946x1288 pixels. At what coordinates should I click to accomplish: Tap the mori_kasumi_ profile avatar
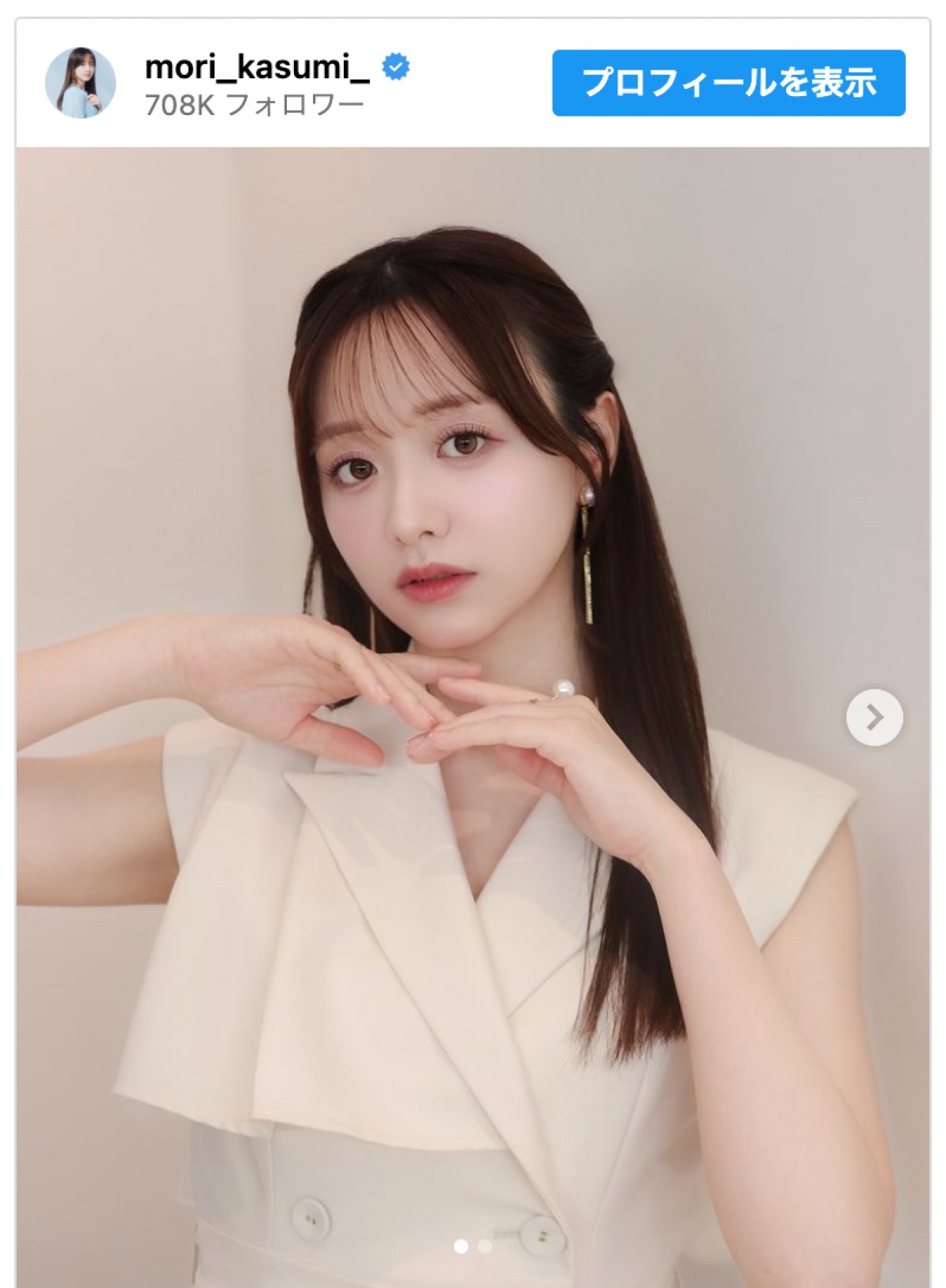(x=80, y=83)
